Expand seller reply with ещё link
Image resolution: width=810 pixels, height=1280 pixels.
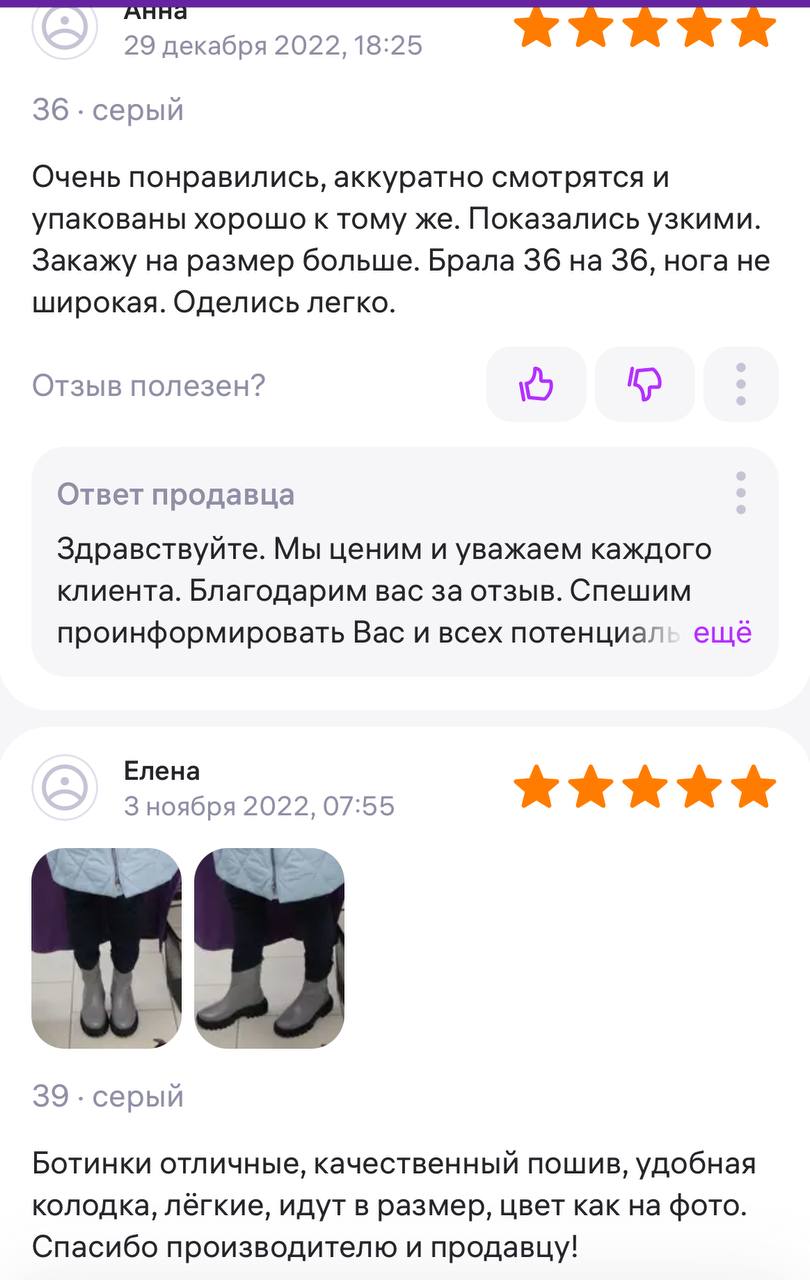(722, 633)
